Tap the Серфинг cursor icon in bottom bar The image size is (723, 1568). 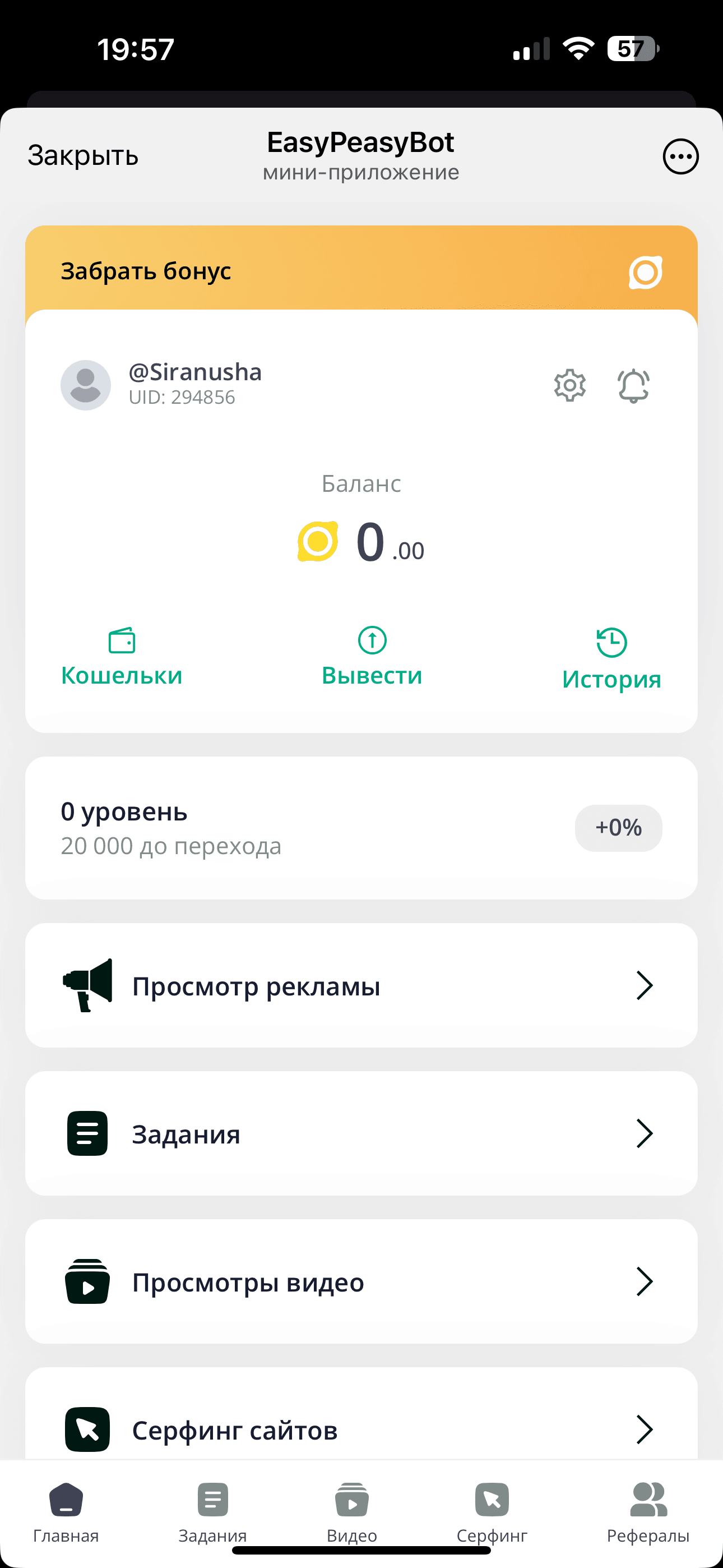[492, 1502]
